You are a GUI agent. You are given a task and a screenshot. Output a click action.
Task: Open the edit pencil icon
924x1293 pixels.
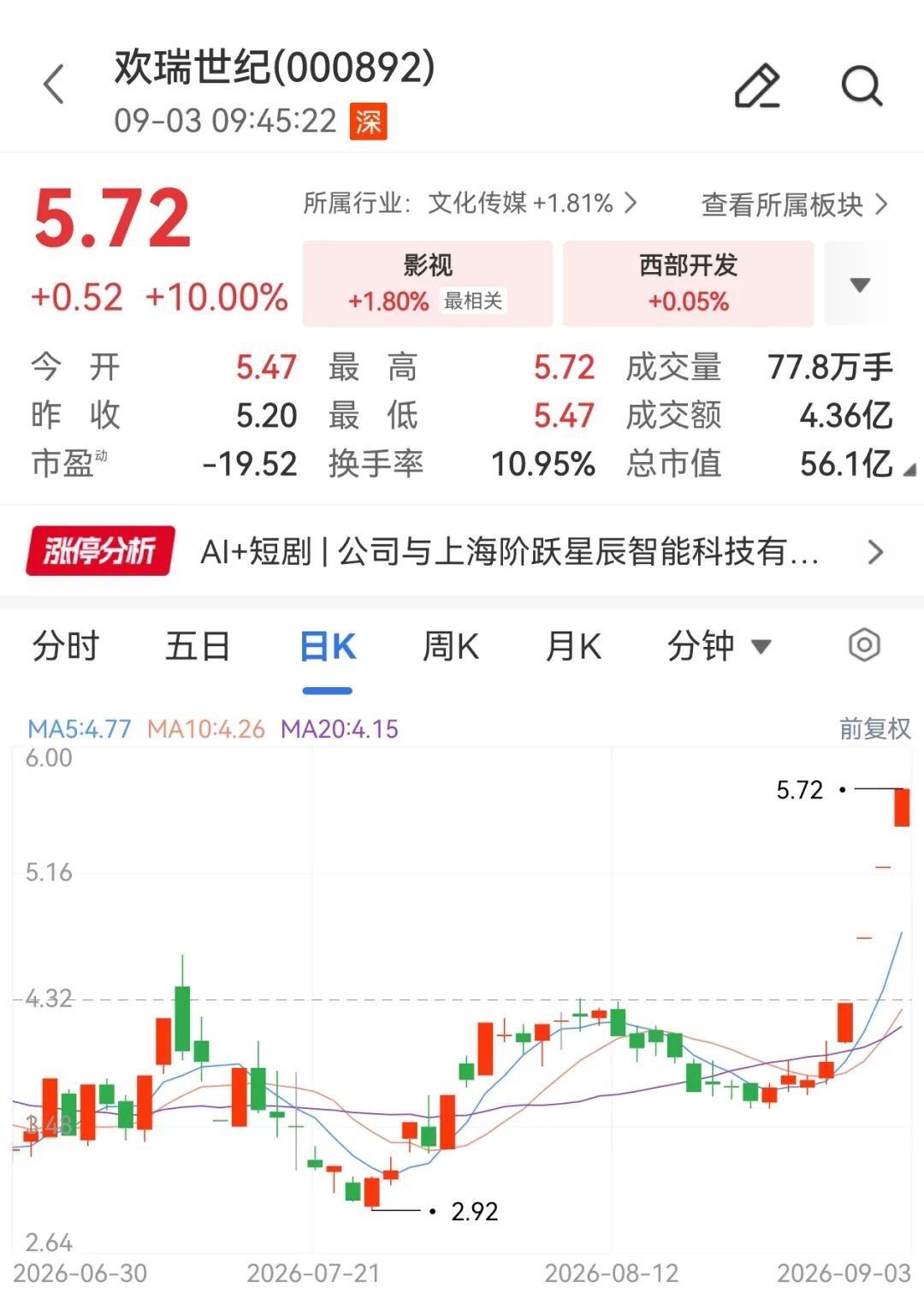(x=758, y=86)
